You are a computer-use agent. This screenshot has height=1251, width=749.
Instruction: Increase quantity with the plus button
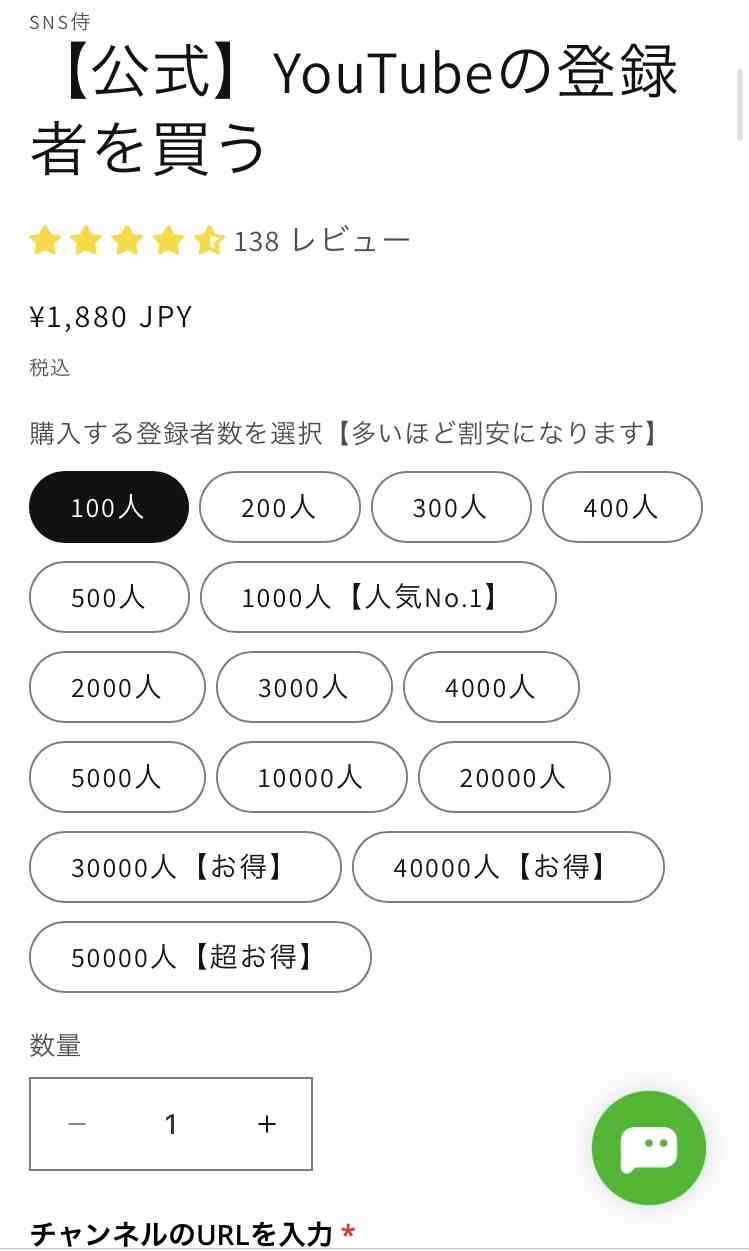(266, 1124)
